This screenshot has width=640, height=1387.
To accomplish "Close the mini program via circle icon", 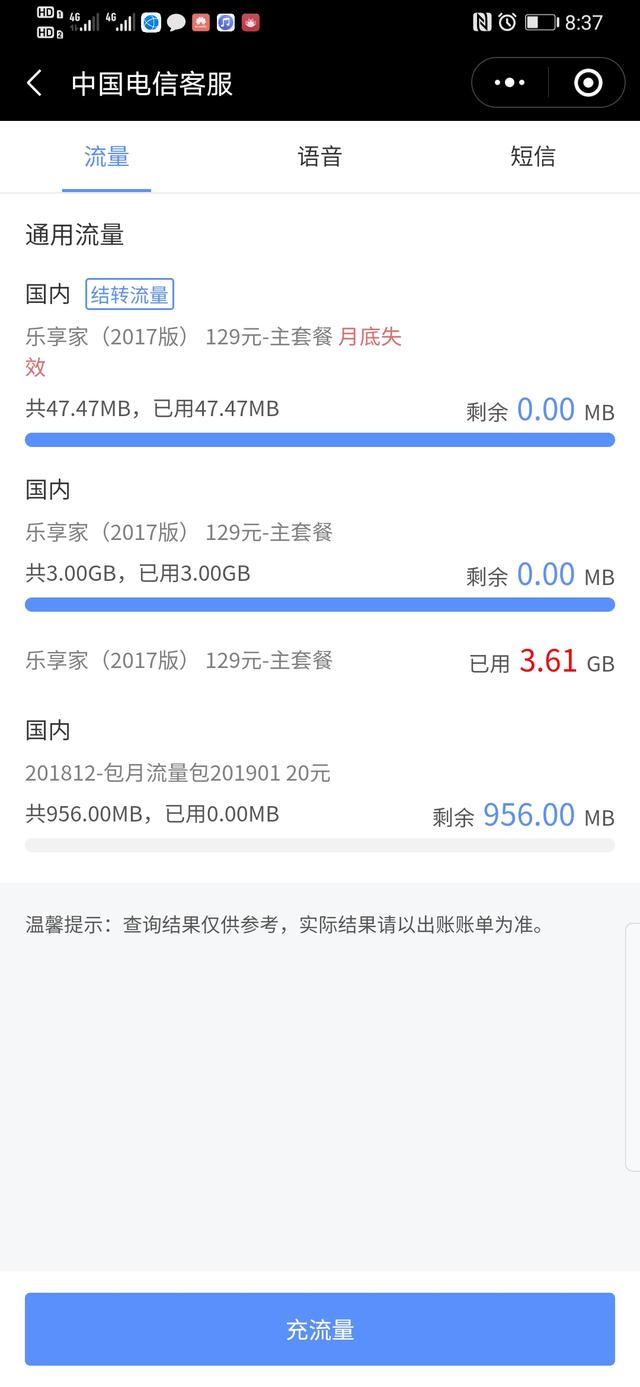I will [x=588, y=83].
